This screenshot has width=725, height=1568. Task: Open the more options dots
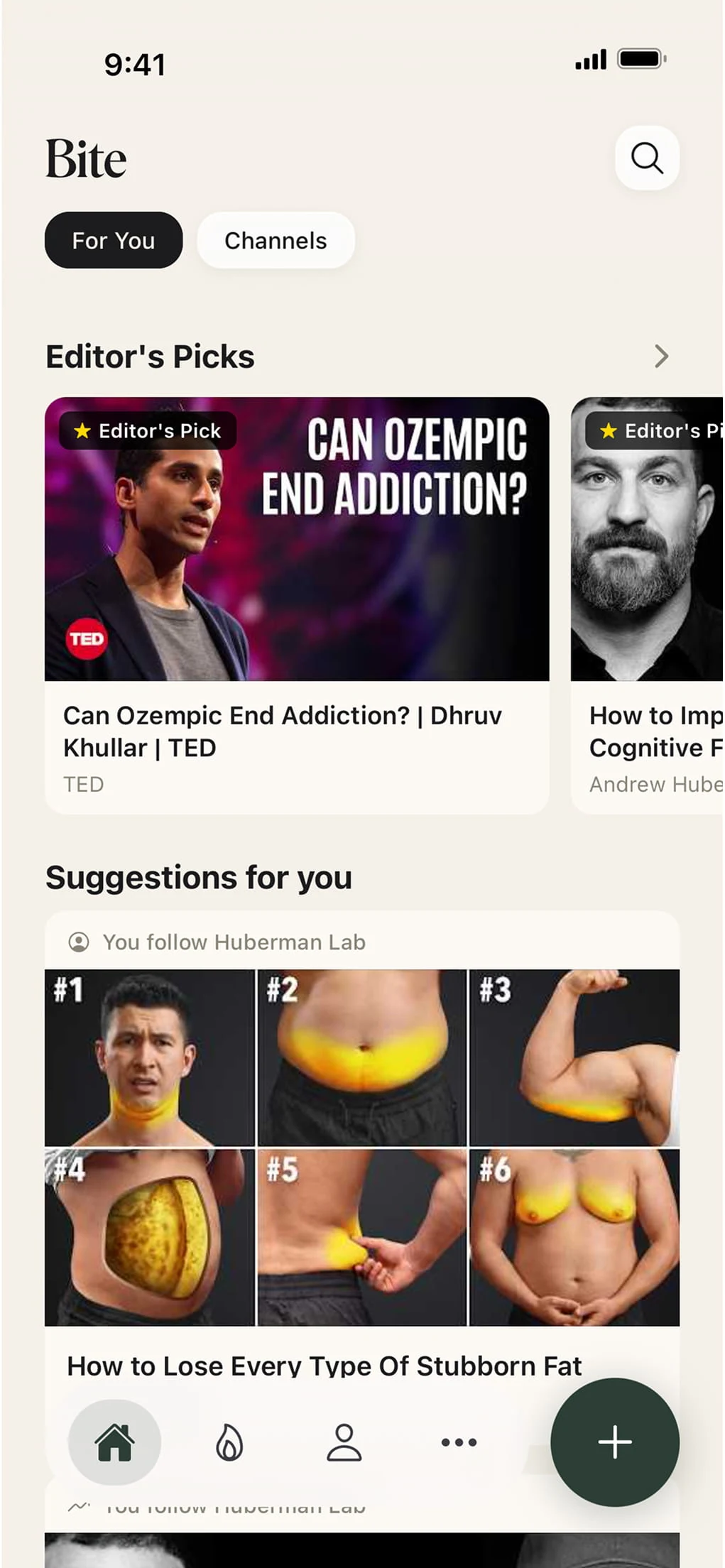pyautogui.click(x=459, y=1442)
